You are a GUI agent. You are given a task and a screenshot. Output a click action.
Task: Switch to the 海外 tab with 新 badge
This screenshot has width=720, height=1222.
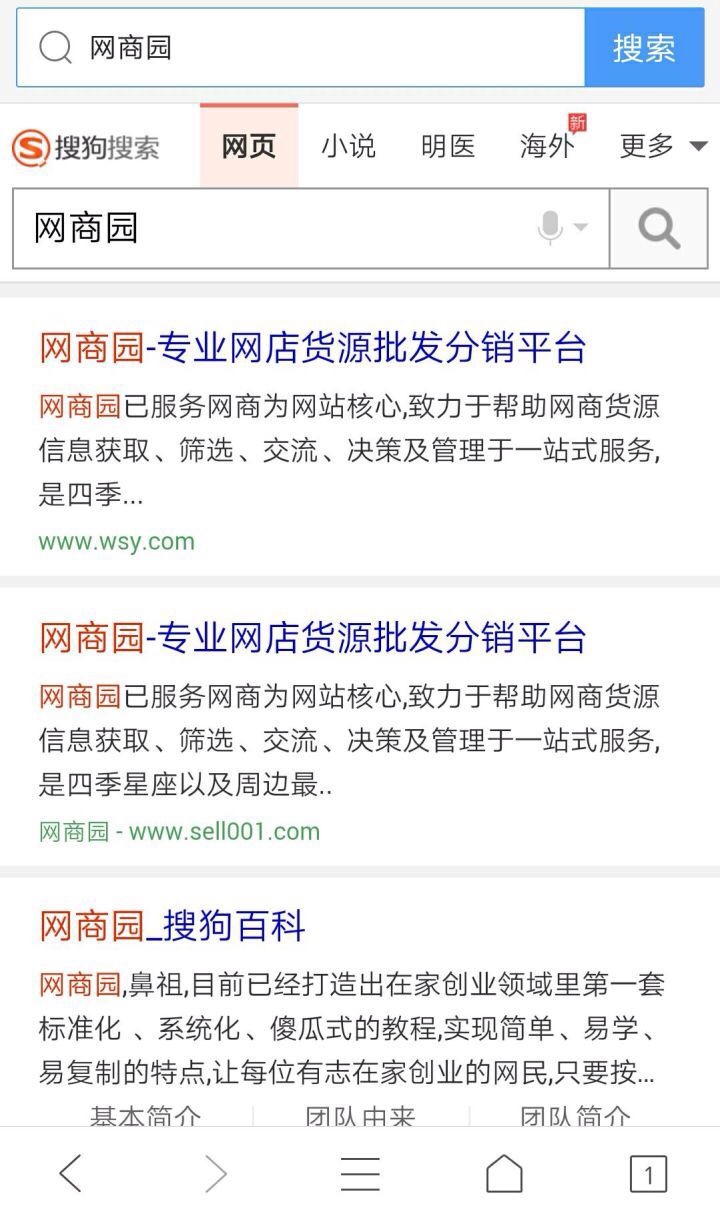click(548, 145)
